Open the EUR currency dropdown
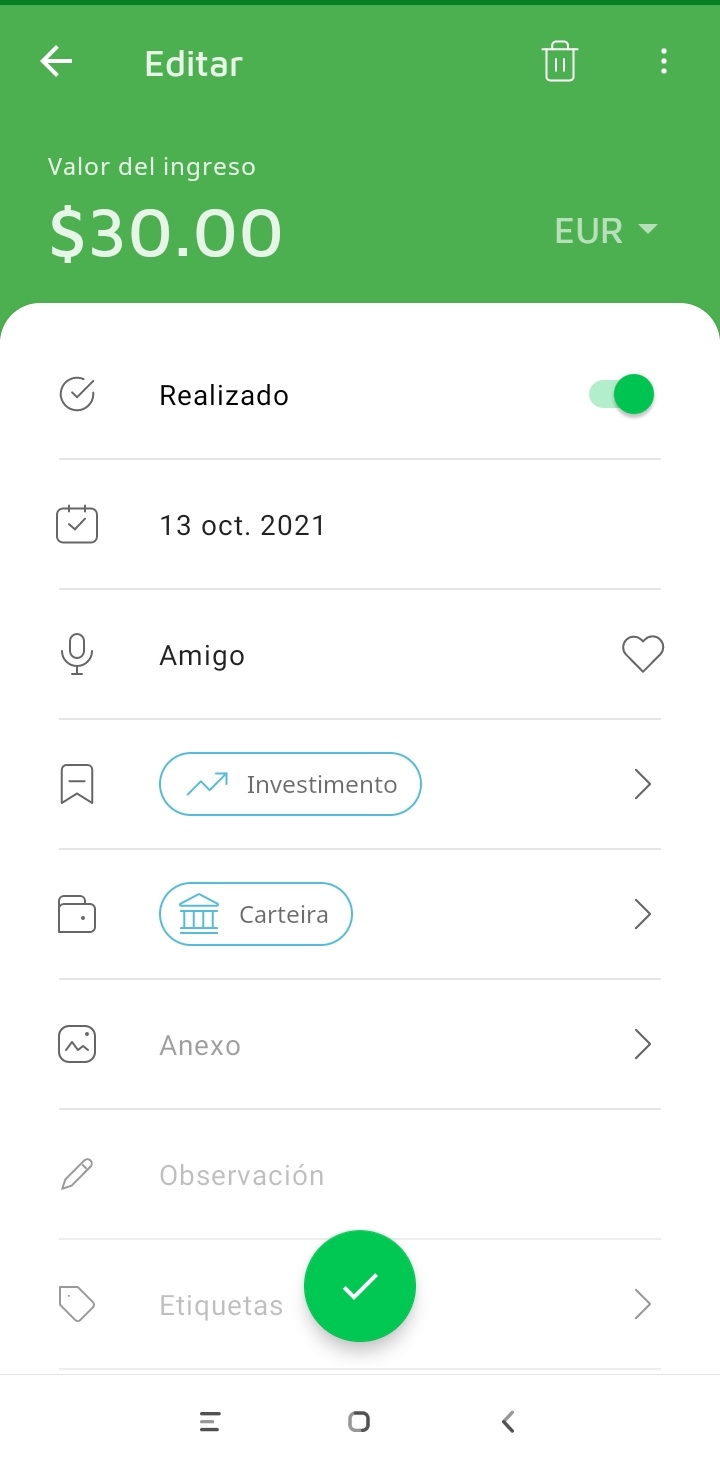This screenshot has height=1470, width=720. [x=605, y=231]
